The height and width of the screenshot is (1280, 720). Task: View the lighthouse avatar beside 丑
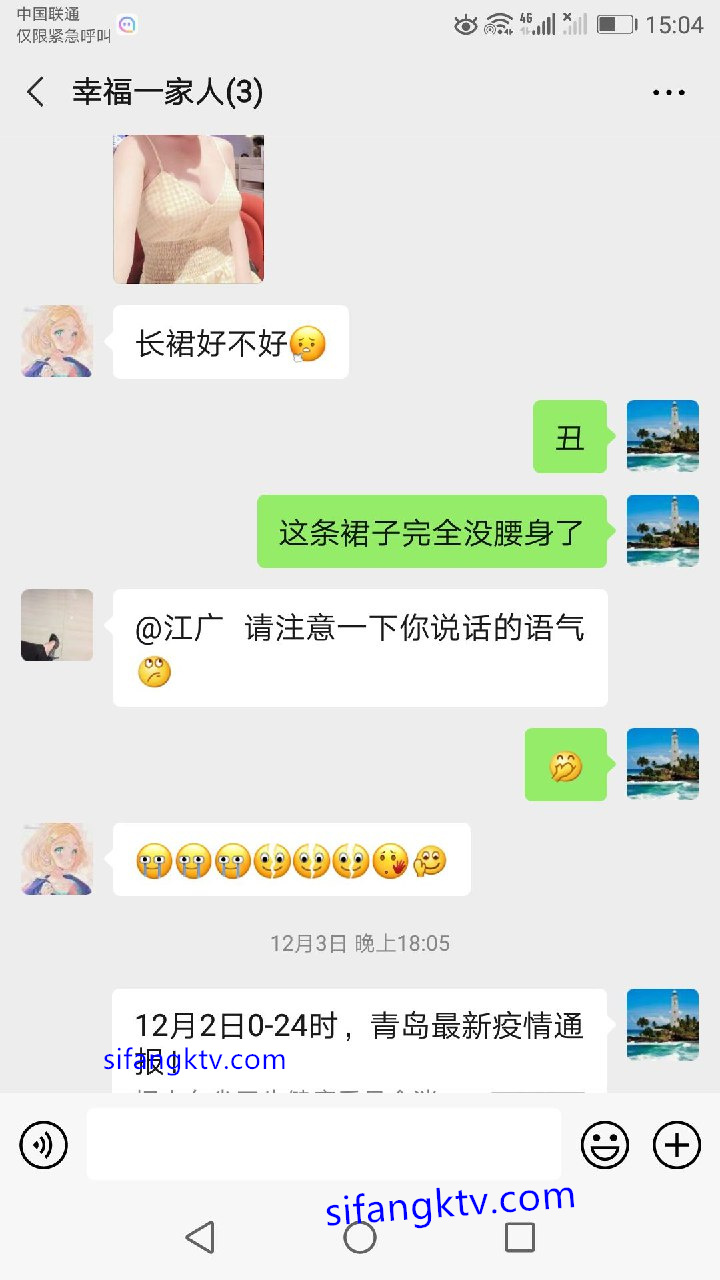point(662,436)
